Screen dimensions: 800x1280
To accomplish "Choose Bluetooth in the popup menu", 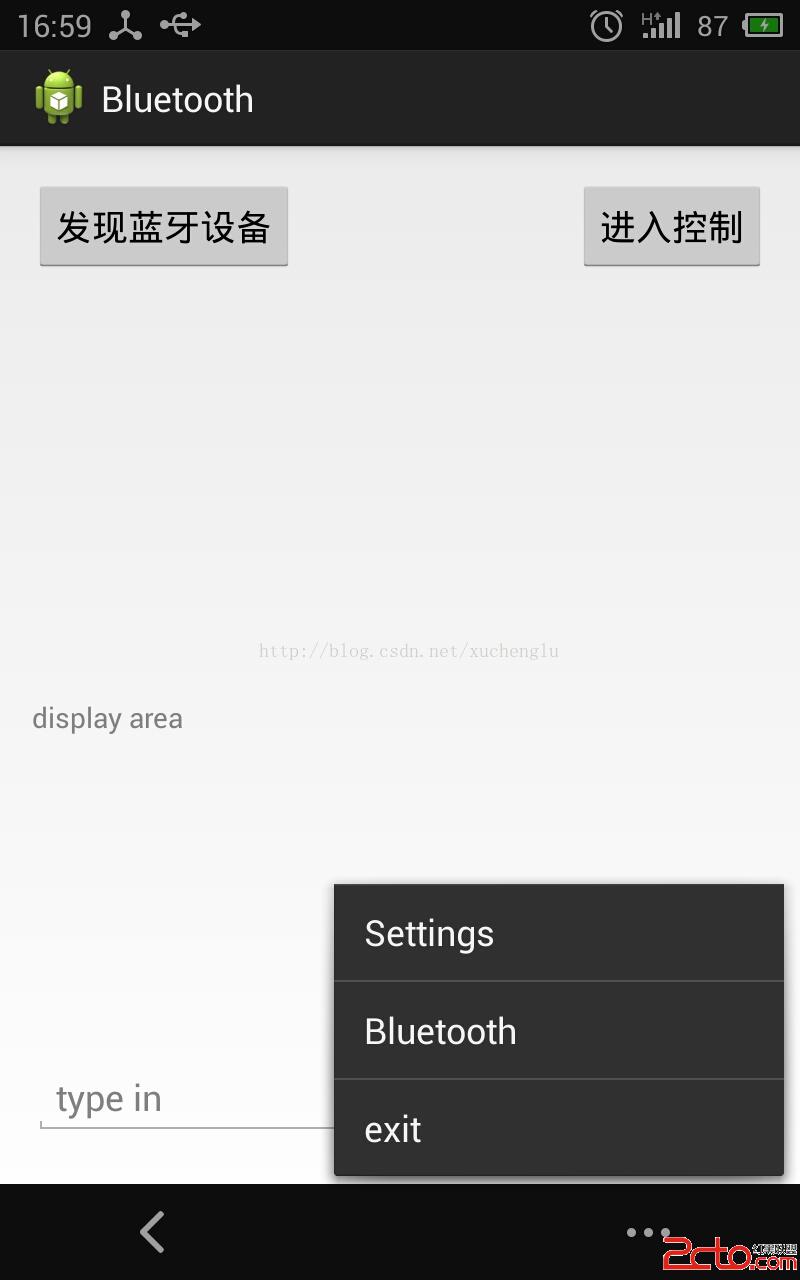I will click(x=558, y=1031).
